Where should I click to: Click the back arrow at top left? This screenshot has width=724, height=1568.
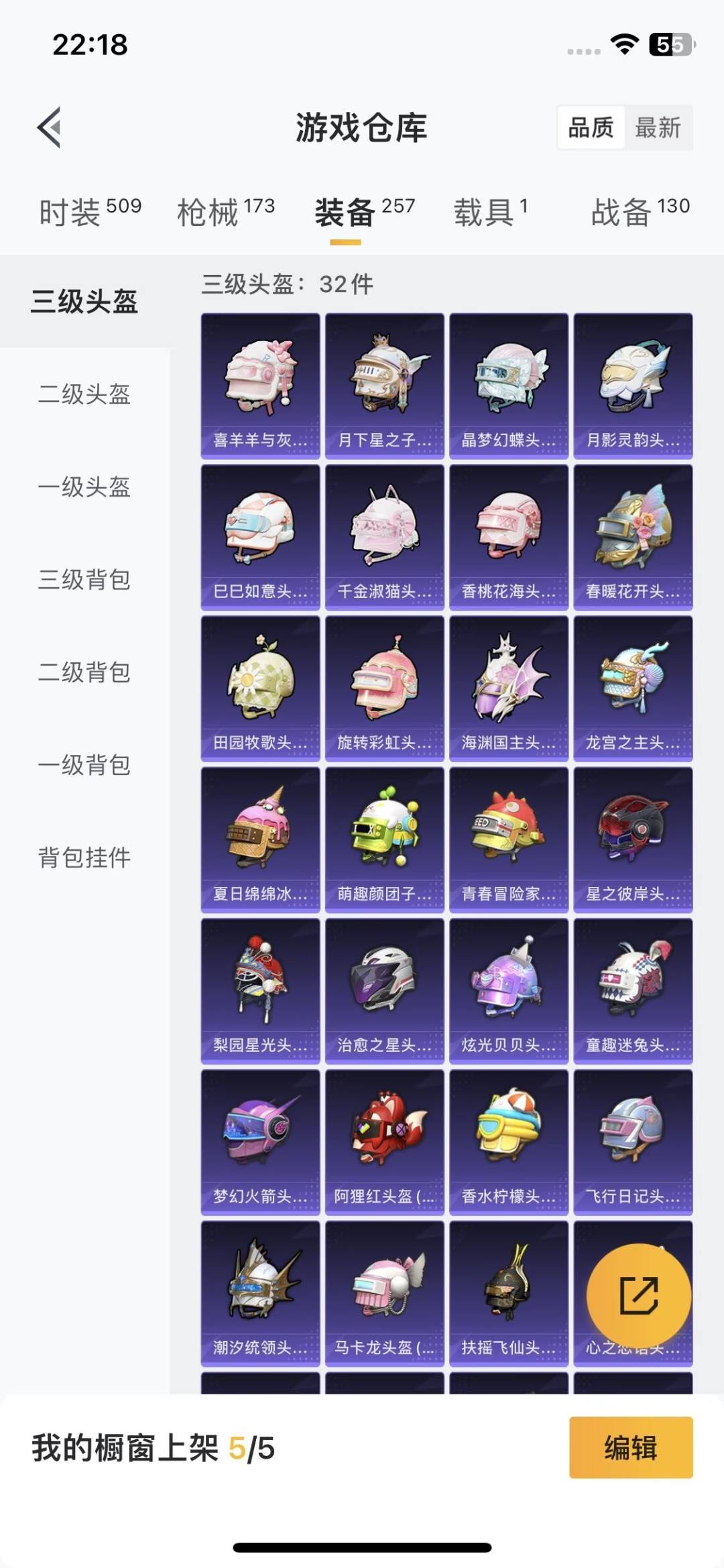(x=49, y=127)
